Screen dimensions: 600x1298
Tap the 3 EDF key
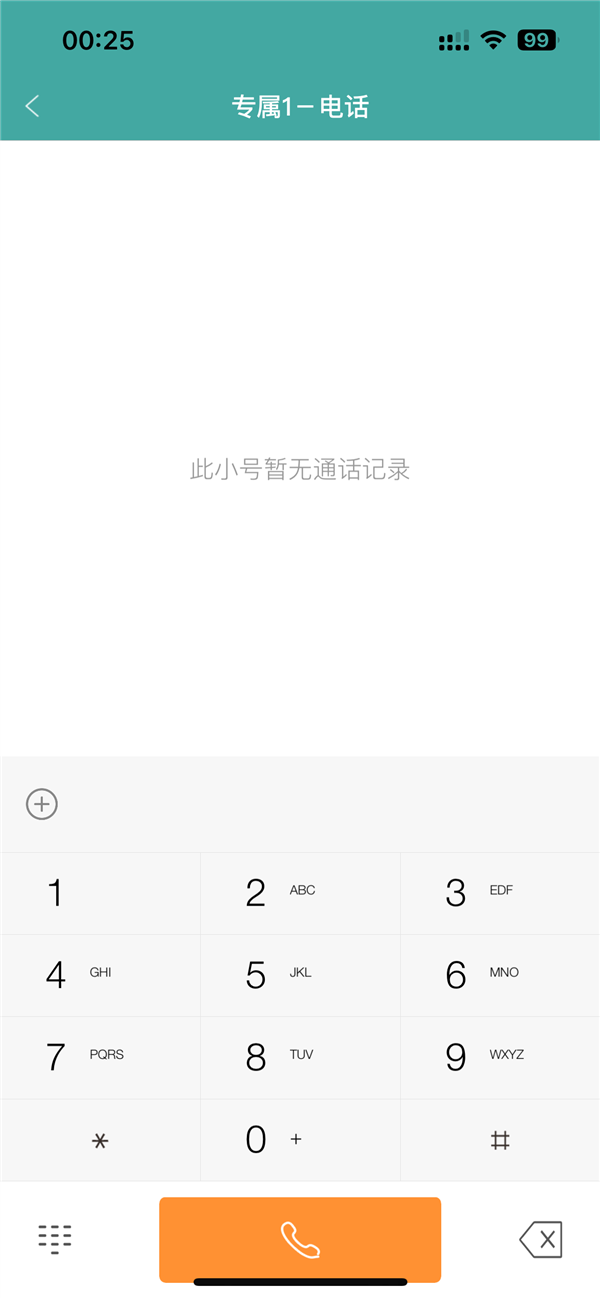[x=500, y=893]
